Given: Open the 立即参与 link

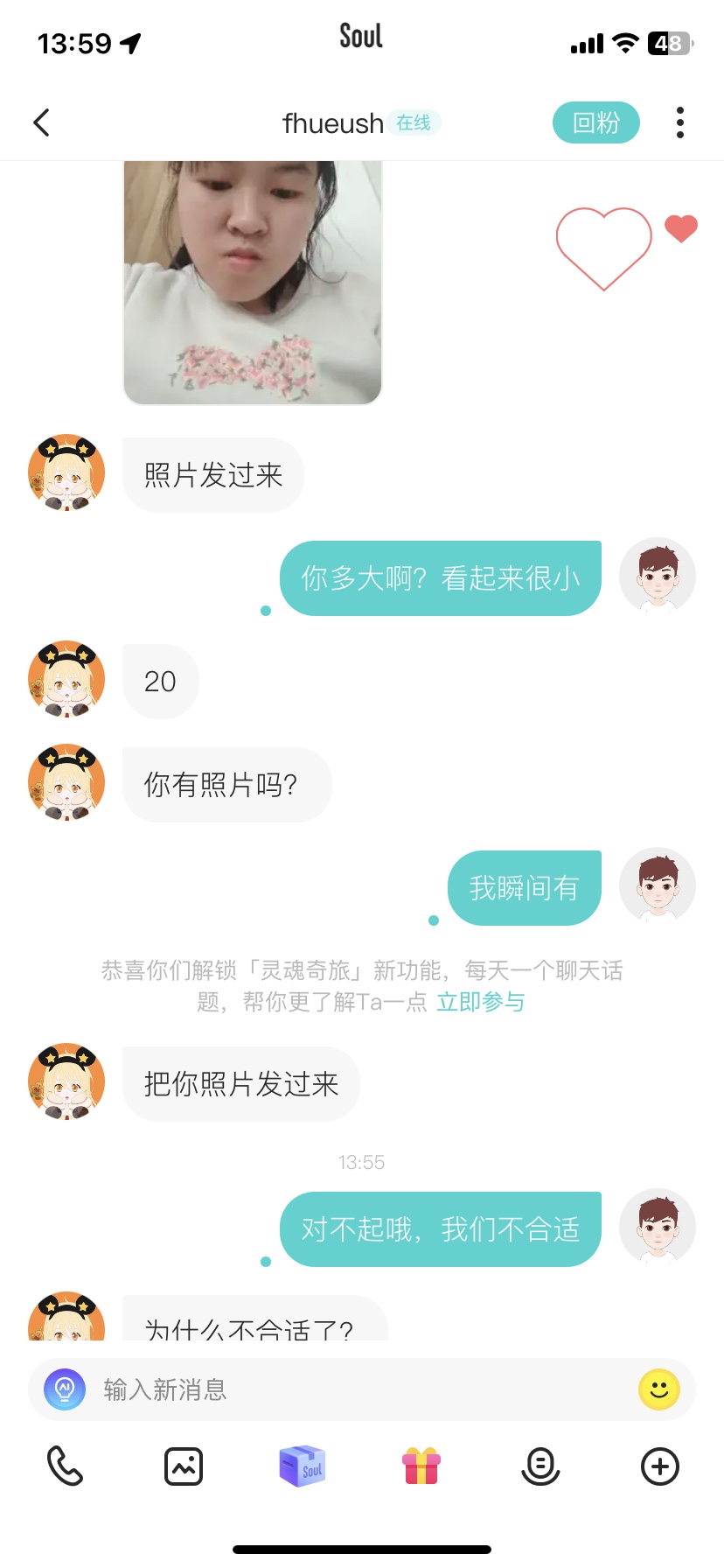Looking at the screenshot, I should click(x=481, y=1002).
